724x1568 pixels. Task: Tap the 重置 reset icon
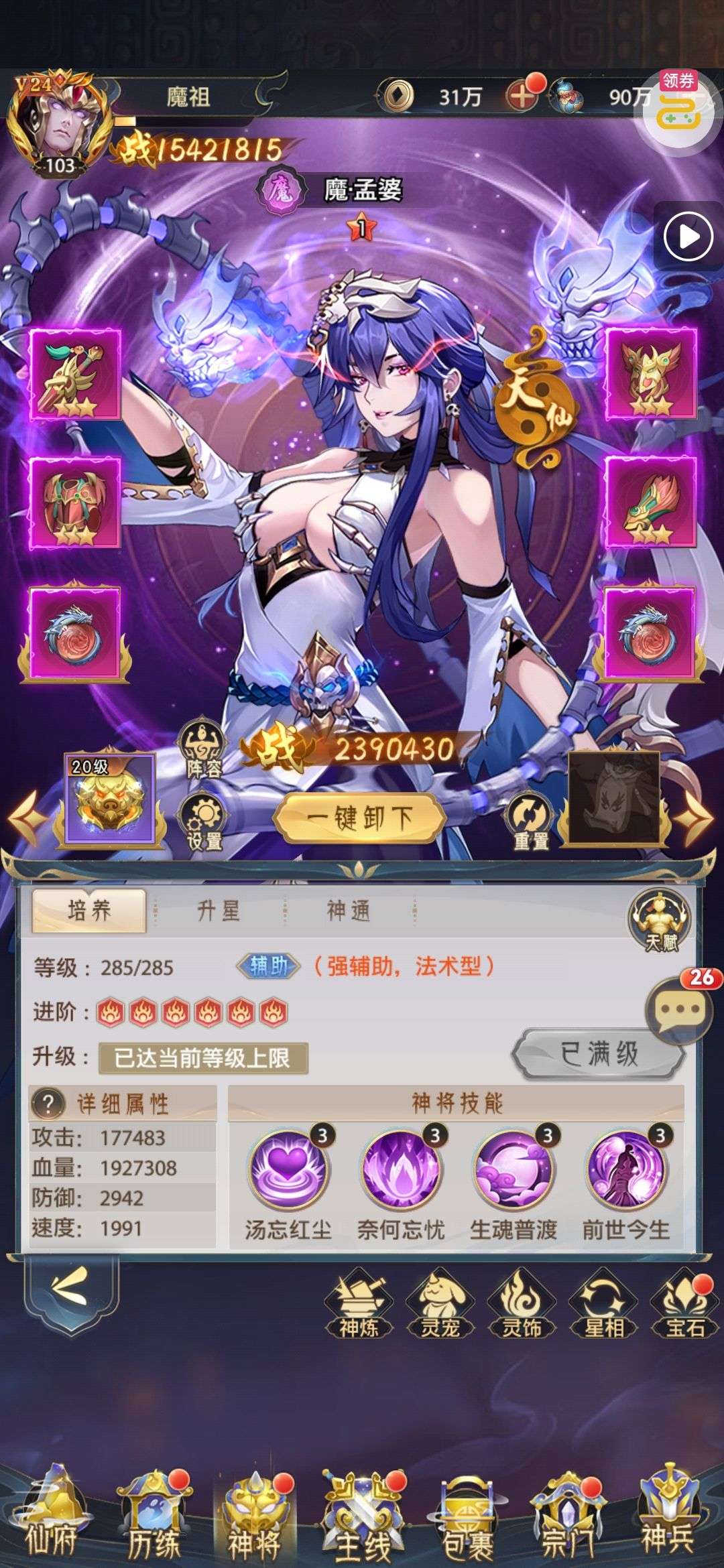click(x=530, y=821)
